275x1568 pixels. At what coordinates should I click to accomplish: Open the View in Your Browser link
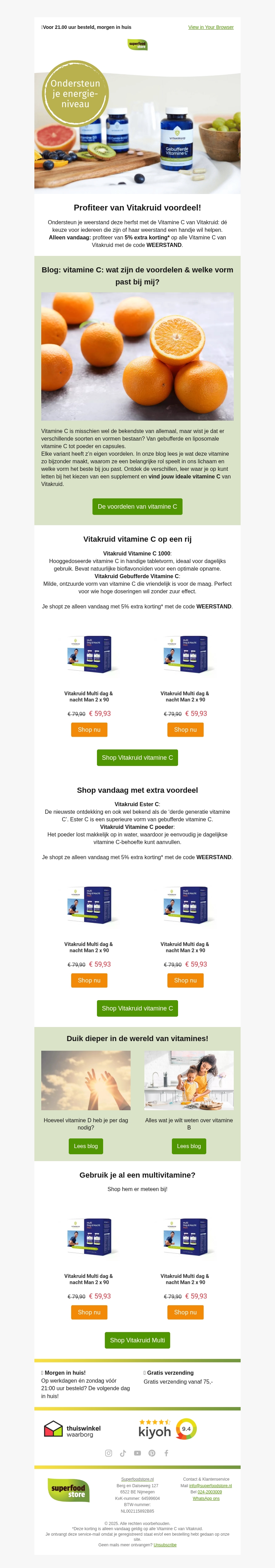pos(210,28)
